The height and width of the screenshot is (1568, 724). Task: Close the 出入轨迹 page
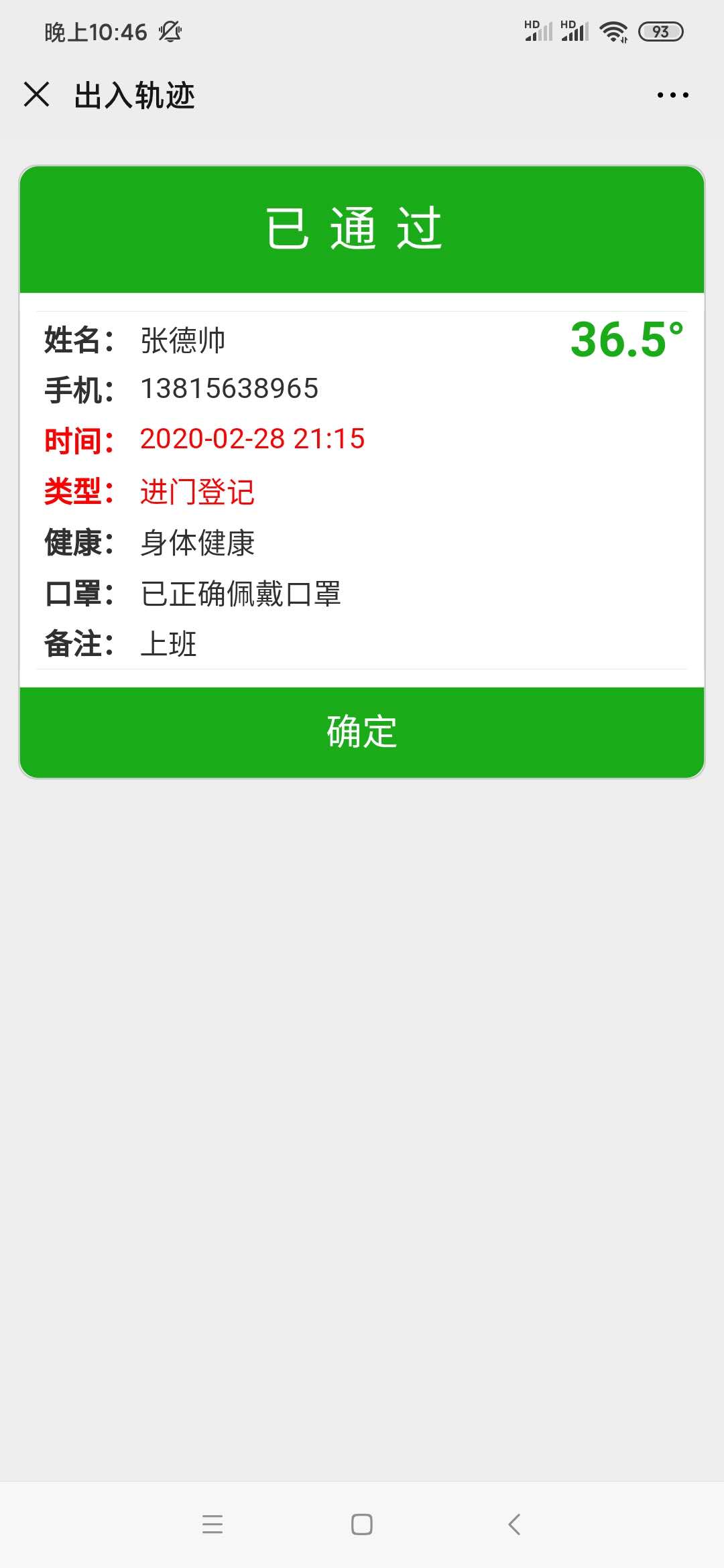[37, 94]
